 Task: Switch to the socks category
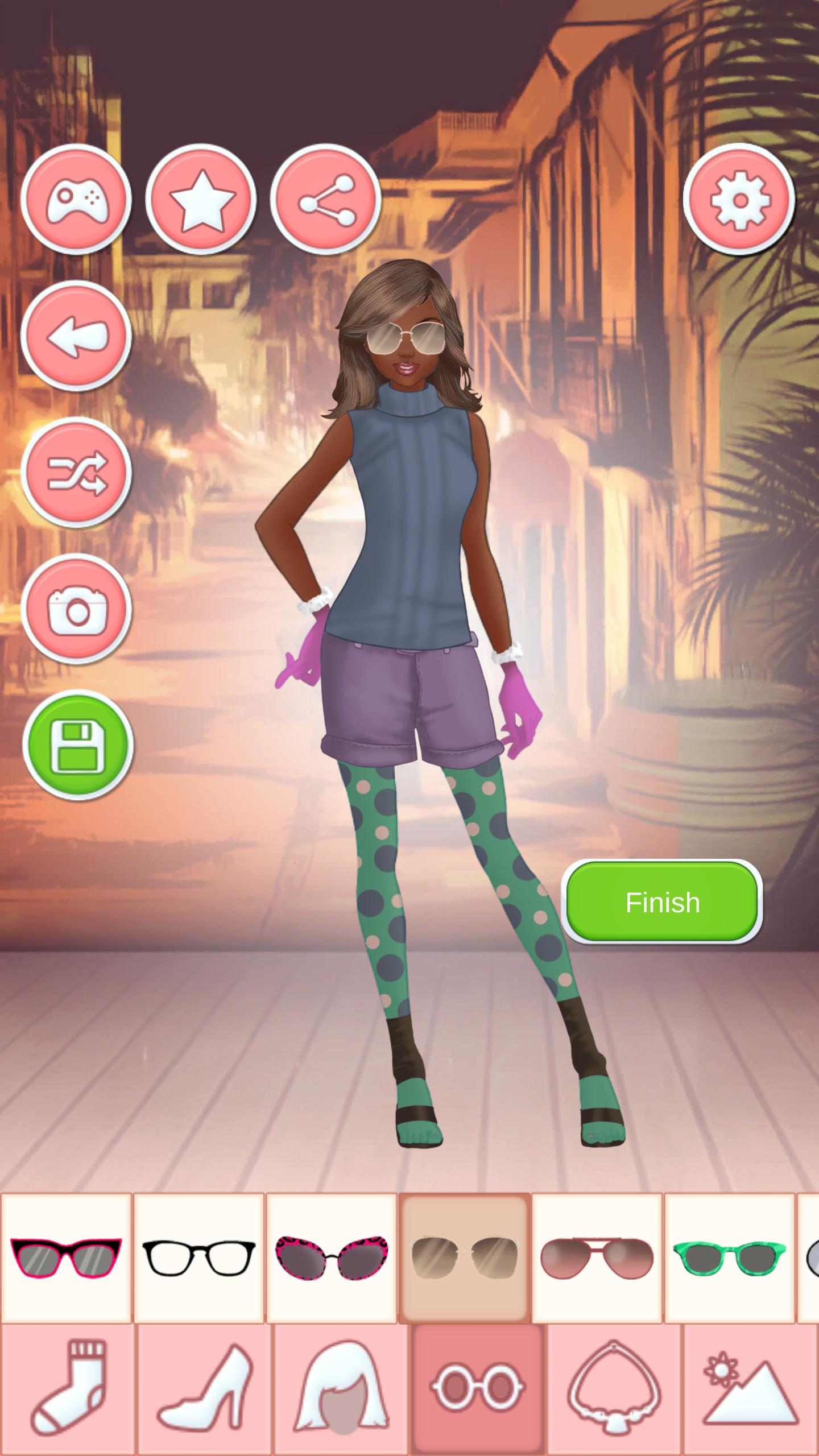[67, 1388]
